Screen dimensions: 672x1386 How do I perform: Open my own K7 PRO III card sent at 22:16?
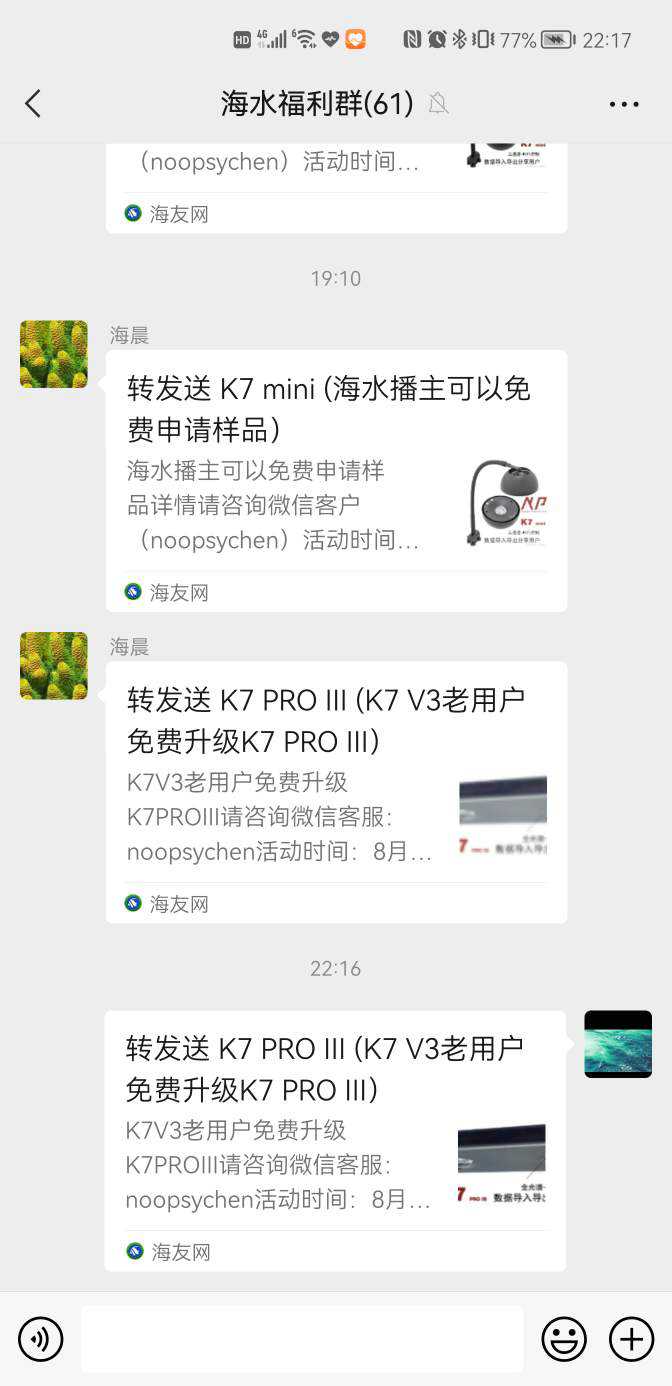click(334, 1140)
